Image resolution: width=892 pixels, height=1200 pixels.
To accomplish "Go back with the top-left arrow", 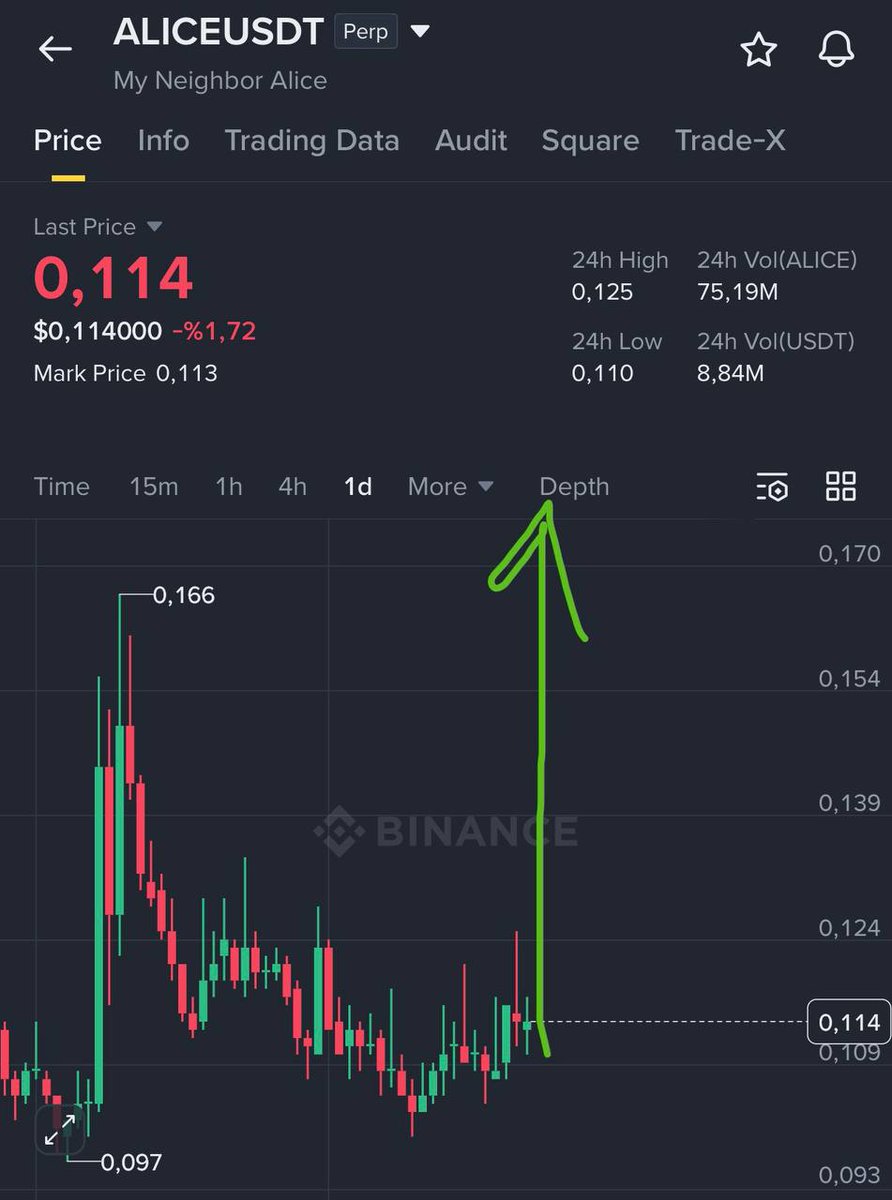I will coord(55,49).
